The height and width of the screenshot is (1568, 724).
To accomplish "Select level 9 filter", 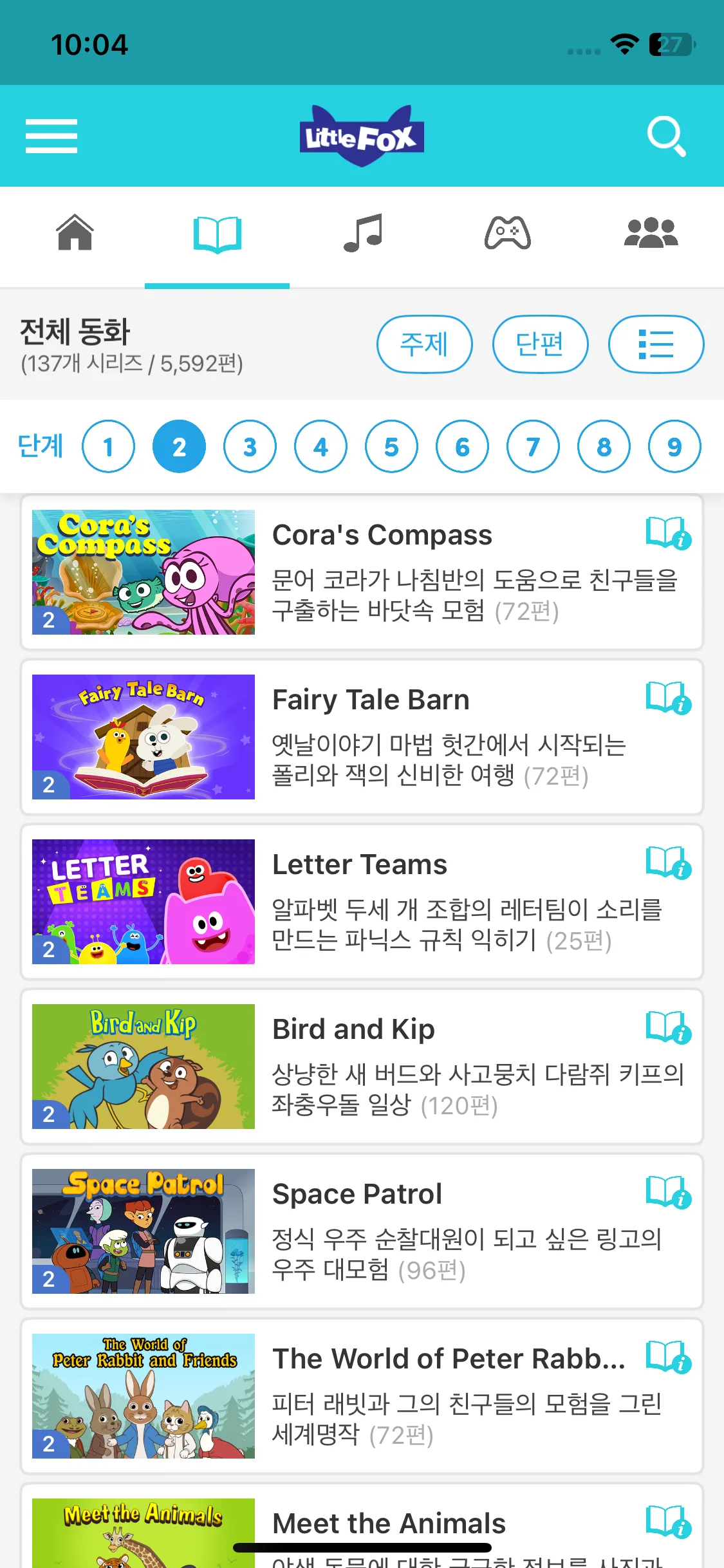I will [674, 446].
